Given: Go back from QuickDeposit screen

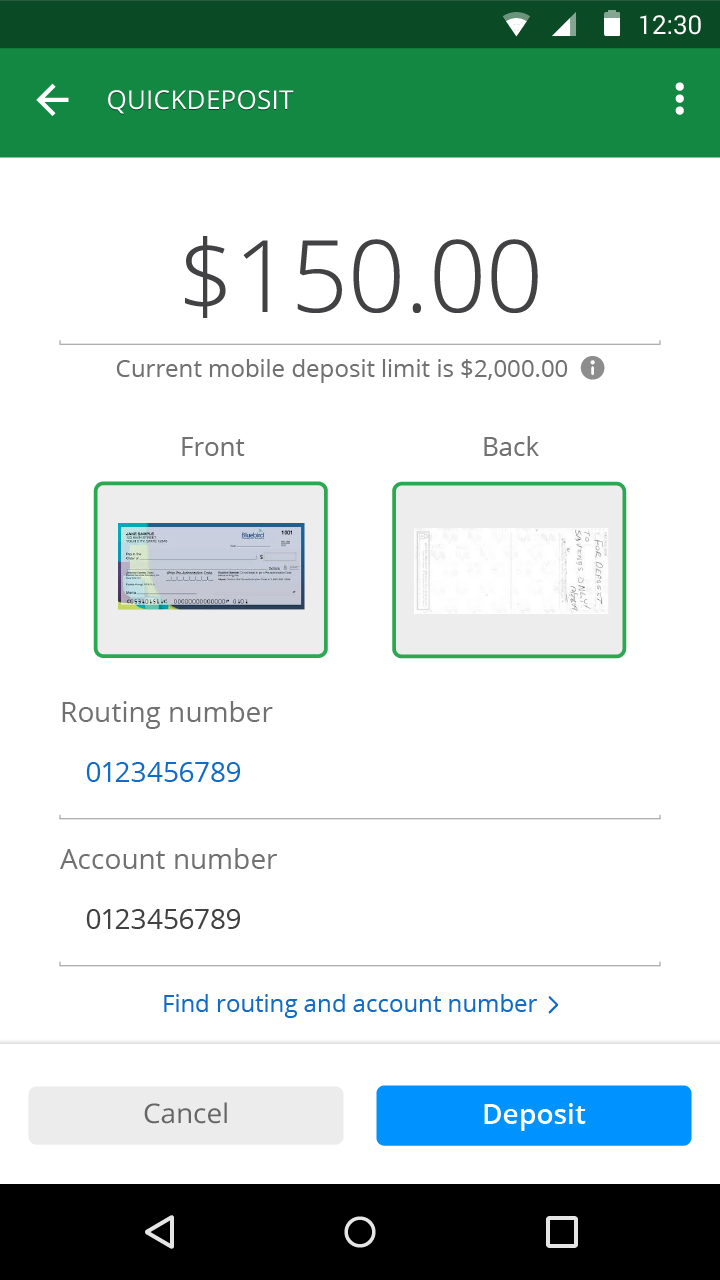Looking at the screenshot, I should coord(53,100).
